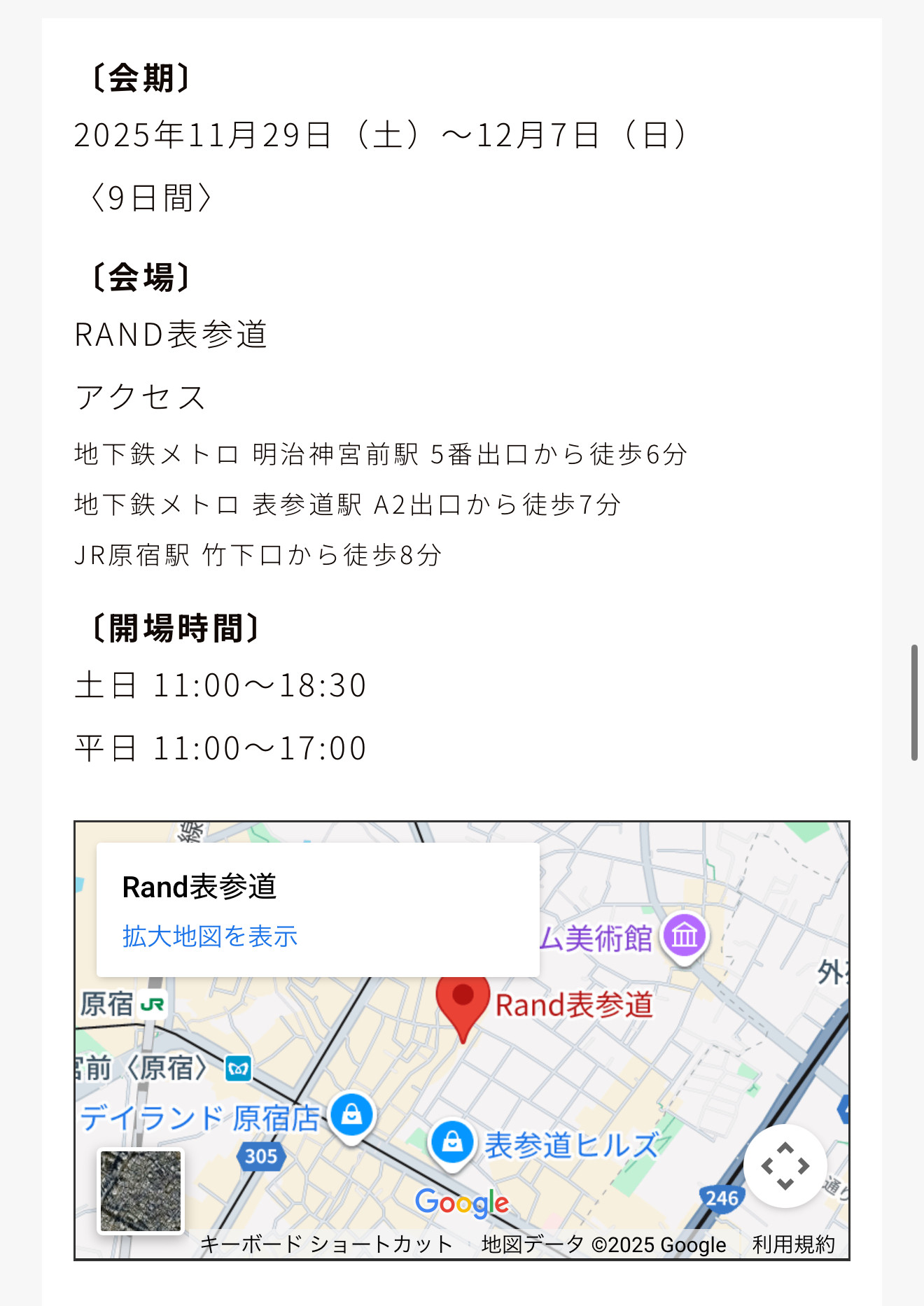Open キーボード ショートカット on the map
Viewport: 924px width, 1306px height.
326,1244
